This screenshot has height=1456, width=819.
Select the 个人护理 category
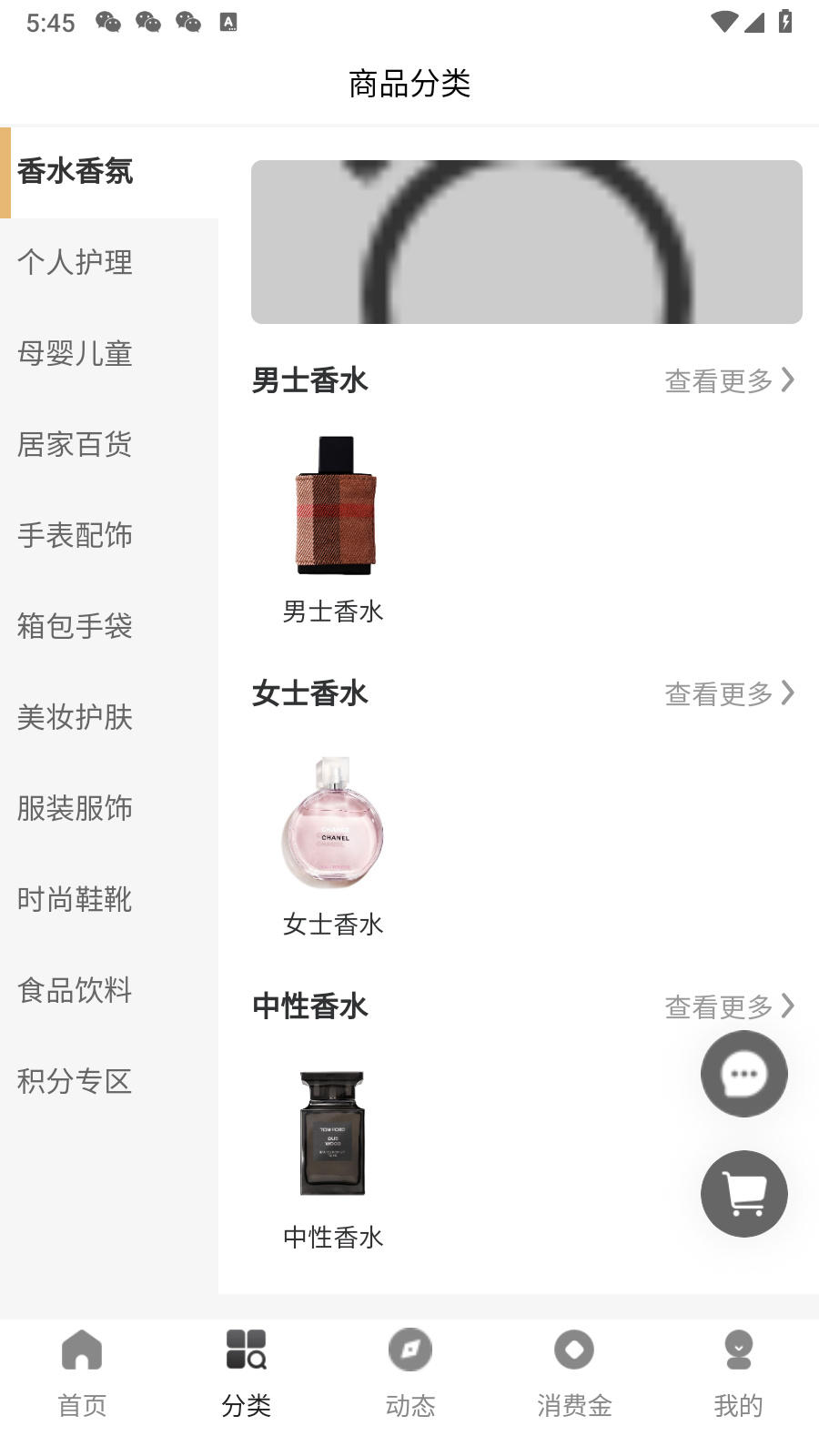pos(76,262)
